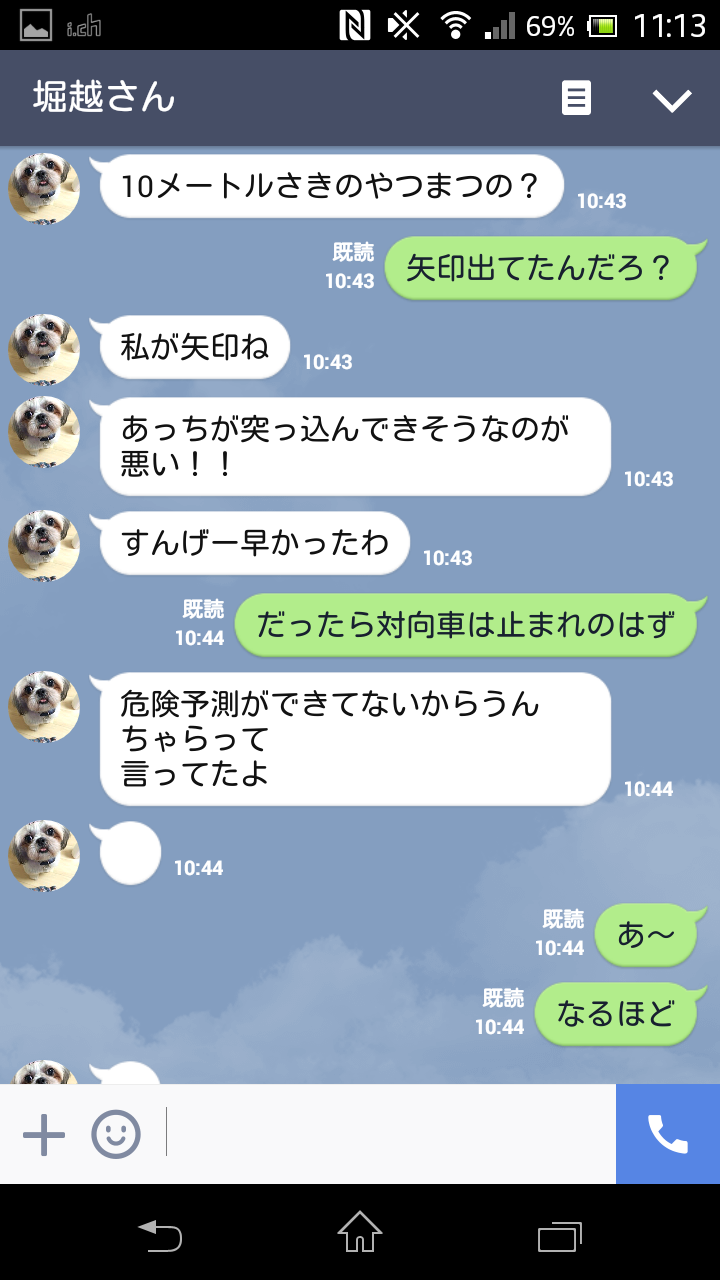Open the emoji sticker picker
Image resolution: width=720 pixels, height=1280 pixels.
116,1135
